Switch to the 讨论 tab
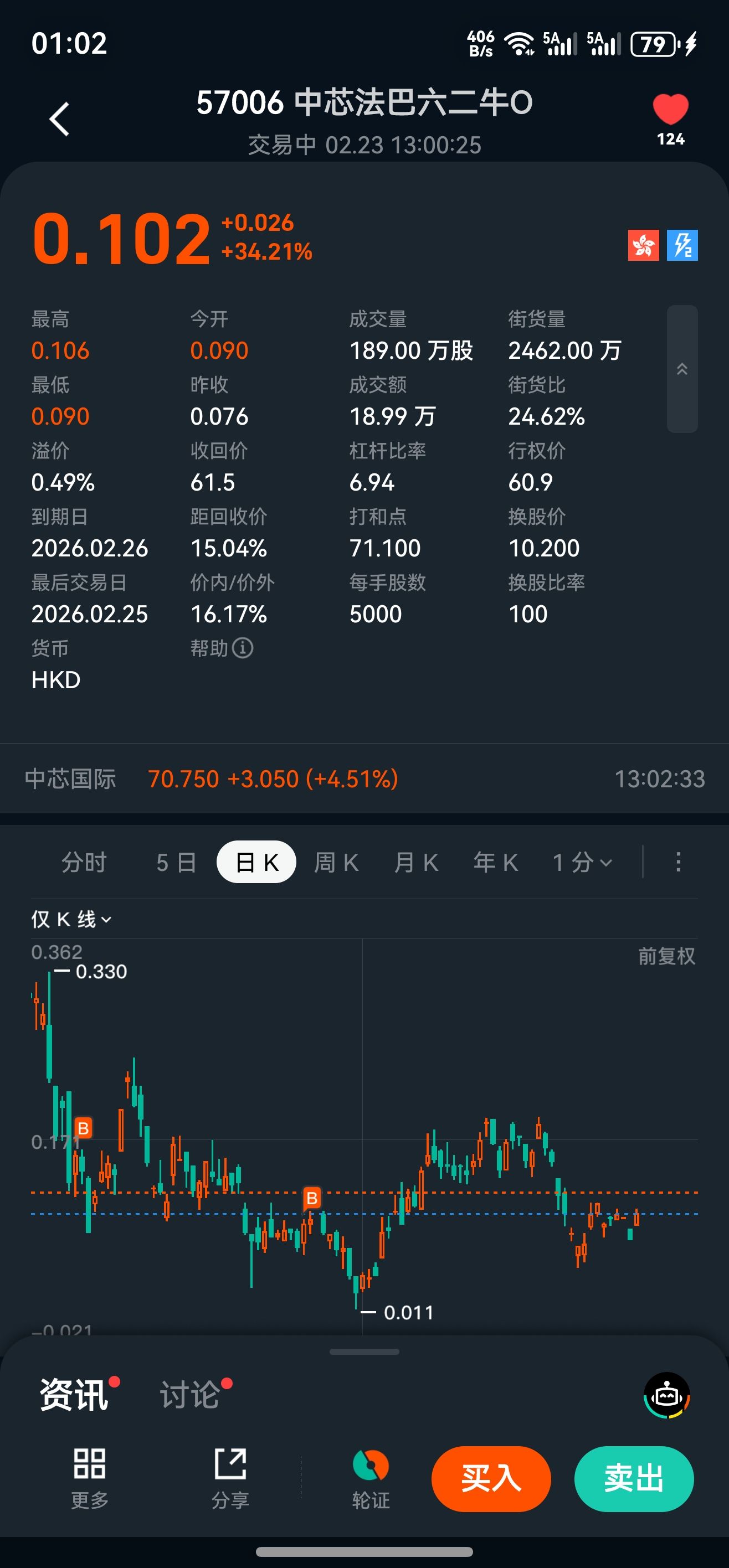Viewport: 729px width, 1568px height. pos(190,1394)
